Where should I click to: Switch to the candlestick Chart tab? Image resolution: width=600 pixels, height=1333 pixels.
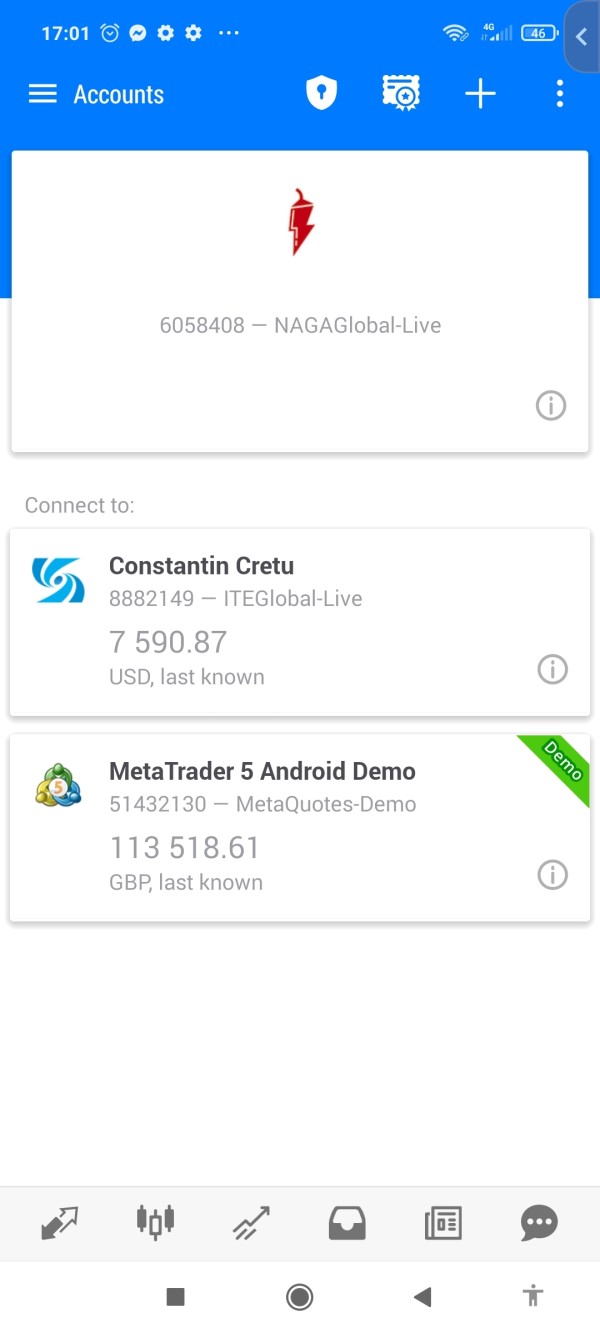click(x=155, y=1221)
